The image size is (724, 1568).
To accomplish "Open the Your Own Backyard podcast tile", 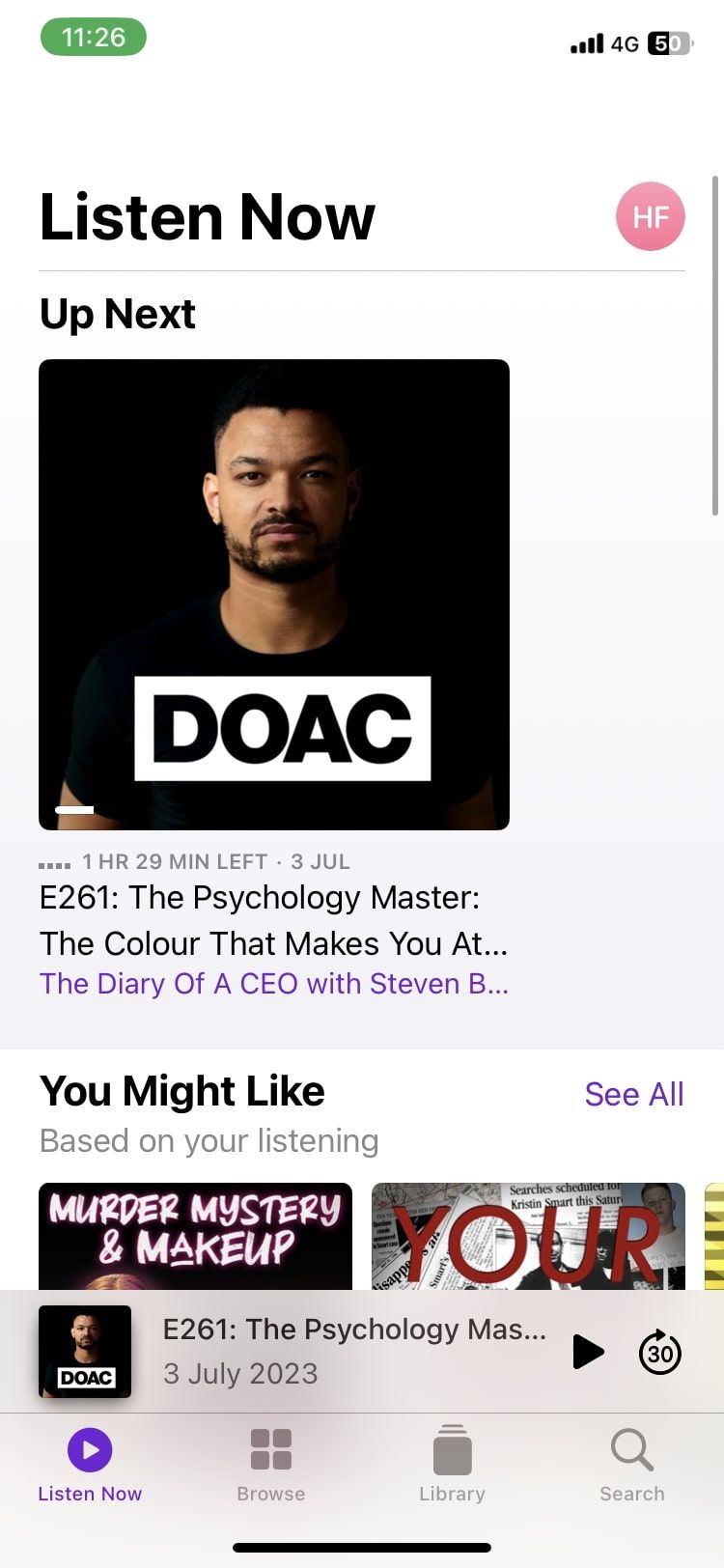I will 528,1236.
